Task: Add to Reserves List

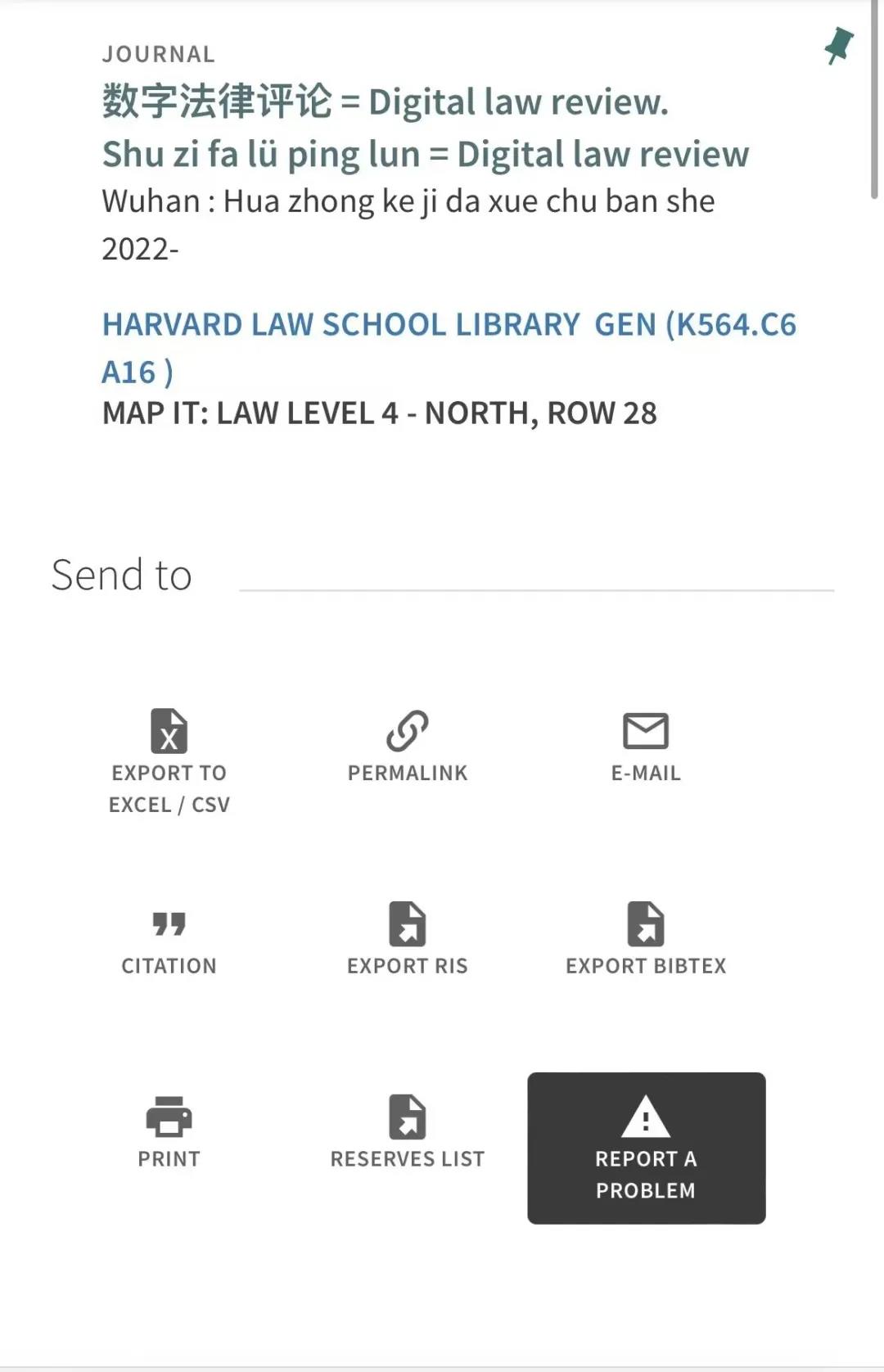Action: click(x=408, y=1132)
